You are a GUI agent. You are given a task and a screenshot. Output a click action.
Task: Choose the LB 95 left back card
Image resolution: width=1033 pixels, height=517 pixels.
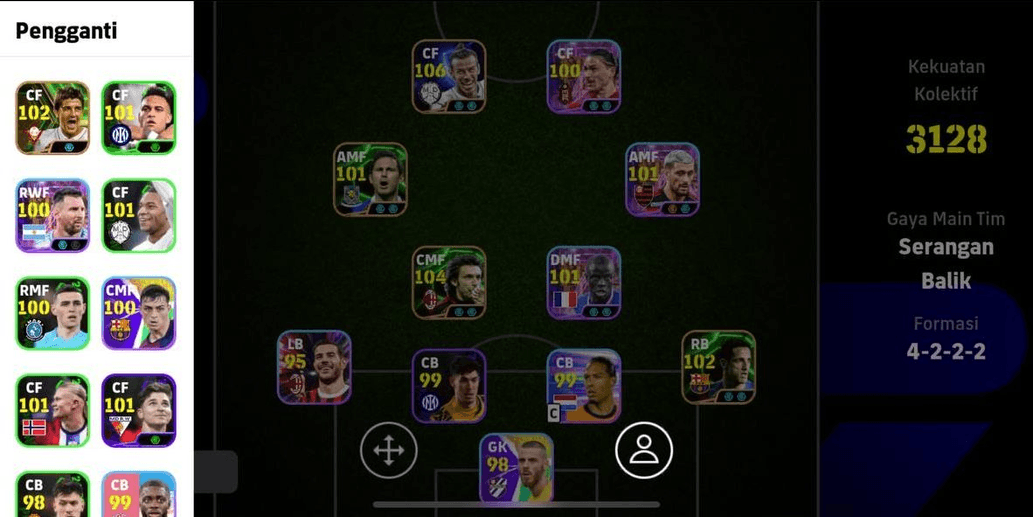(x=314, y=367)
